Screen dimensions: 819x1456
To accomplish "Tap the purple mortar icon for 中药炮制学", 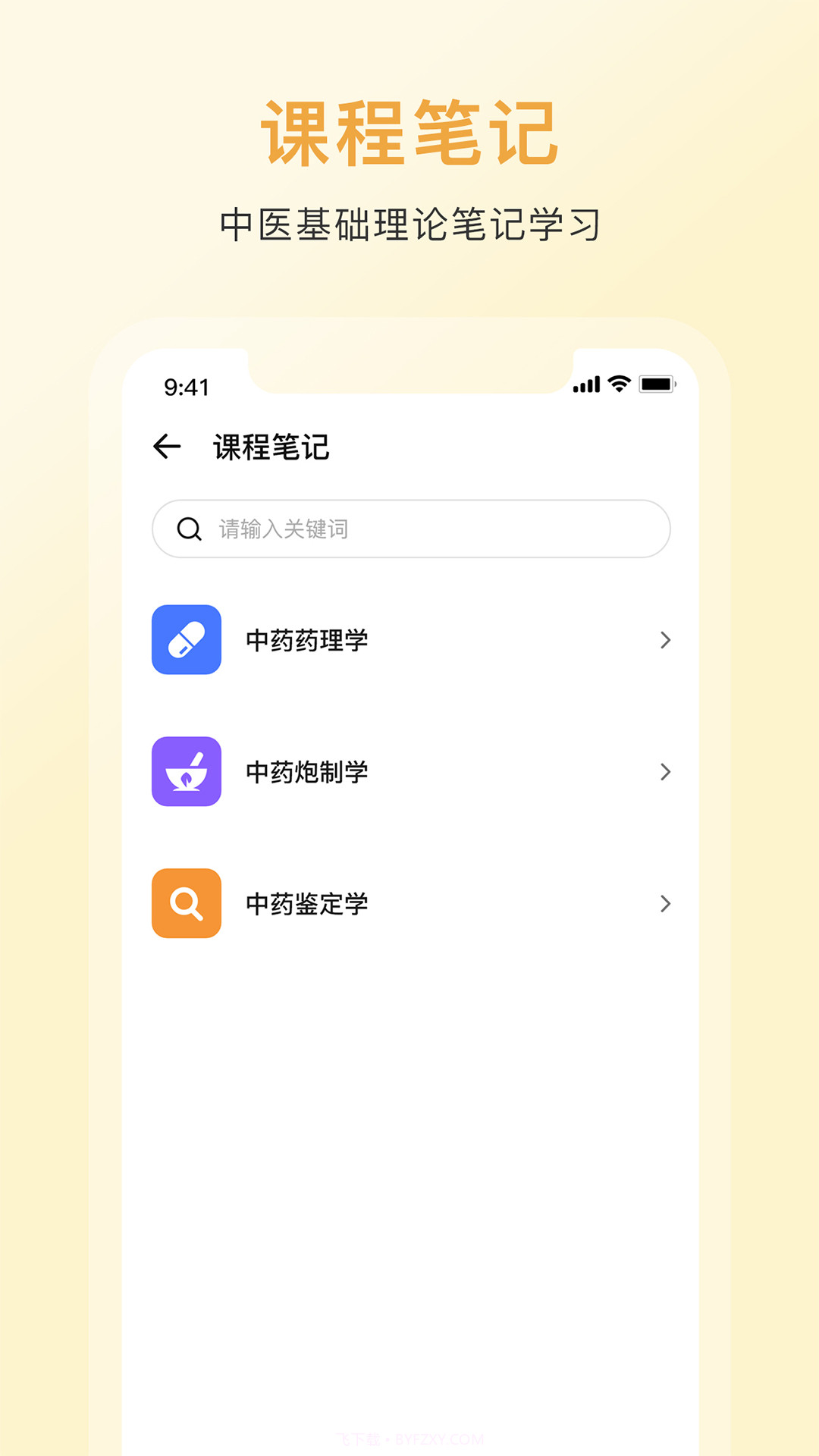I will click(187, 772).
